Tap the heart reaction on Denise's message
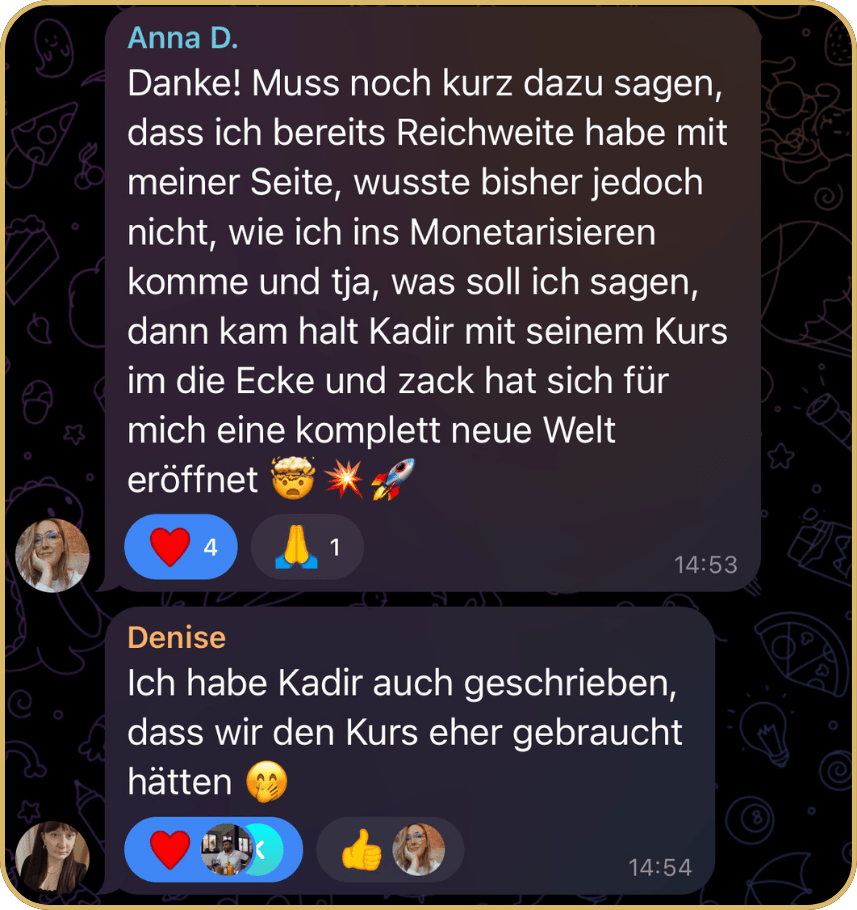Viewport: 857px width, 910px height. [x=213, y=850]
